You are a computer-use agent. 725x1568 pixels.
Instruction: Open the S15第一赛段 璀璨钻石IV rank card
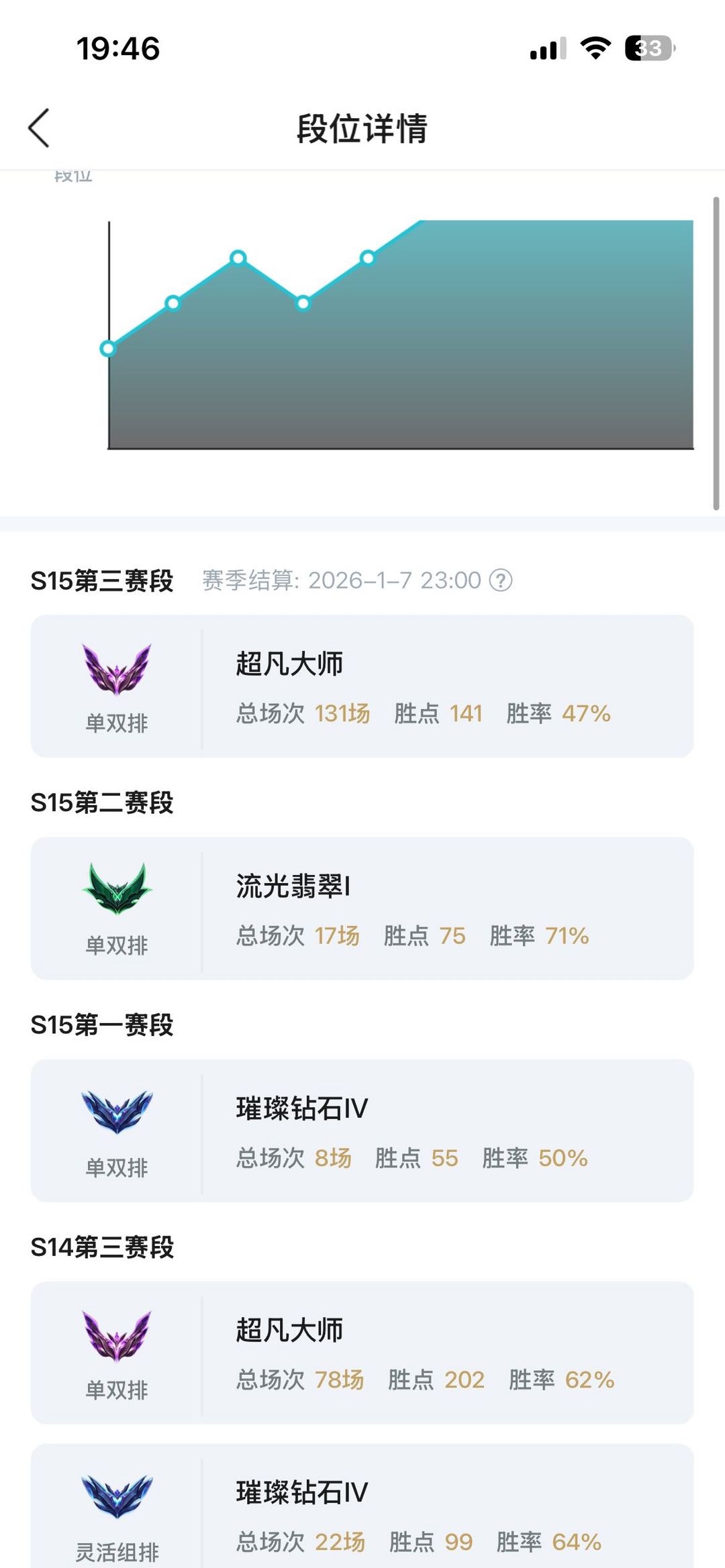coord(362,1131)
